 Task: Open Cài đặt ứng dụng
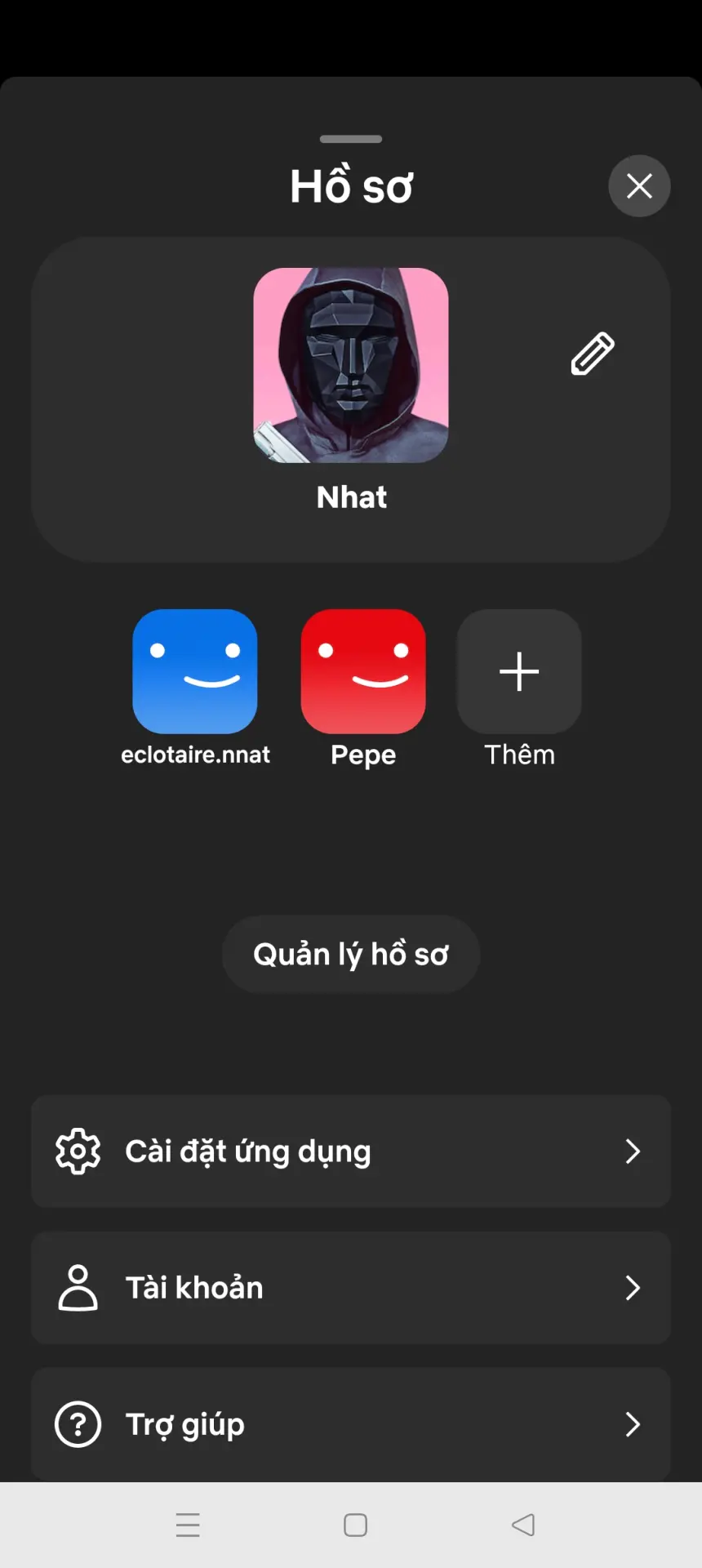(x=351, y=1151)
